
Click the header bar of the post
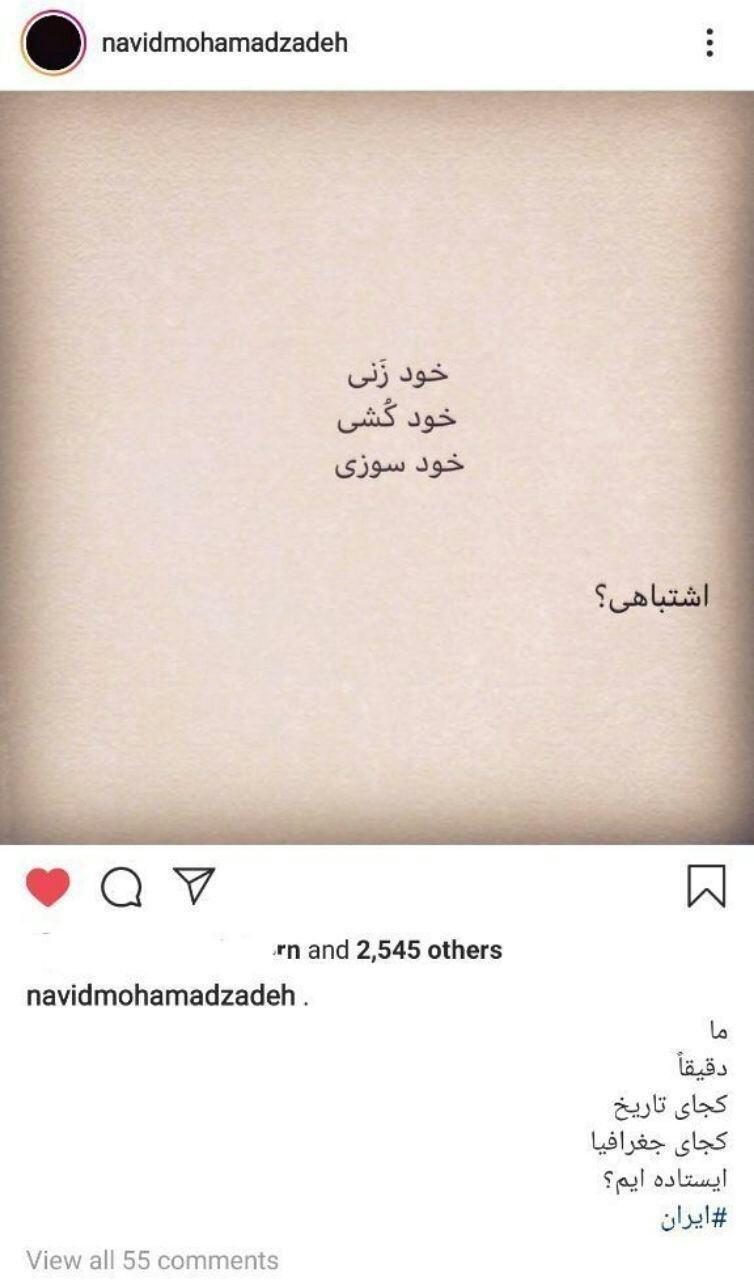click(377, 42)
